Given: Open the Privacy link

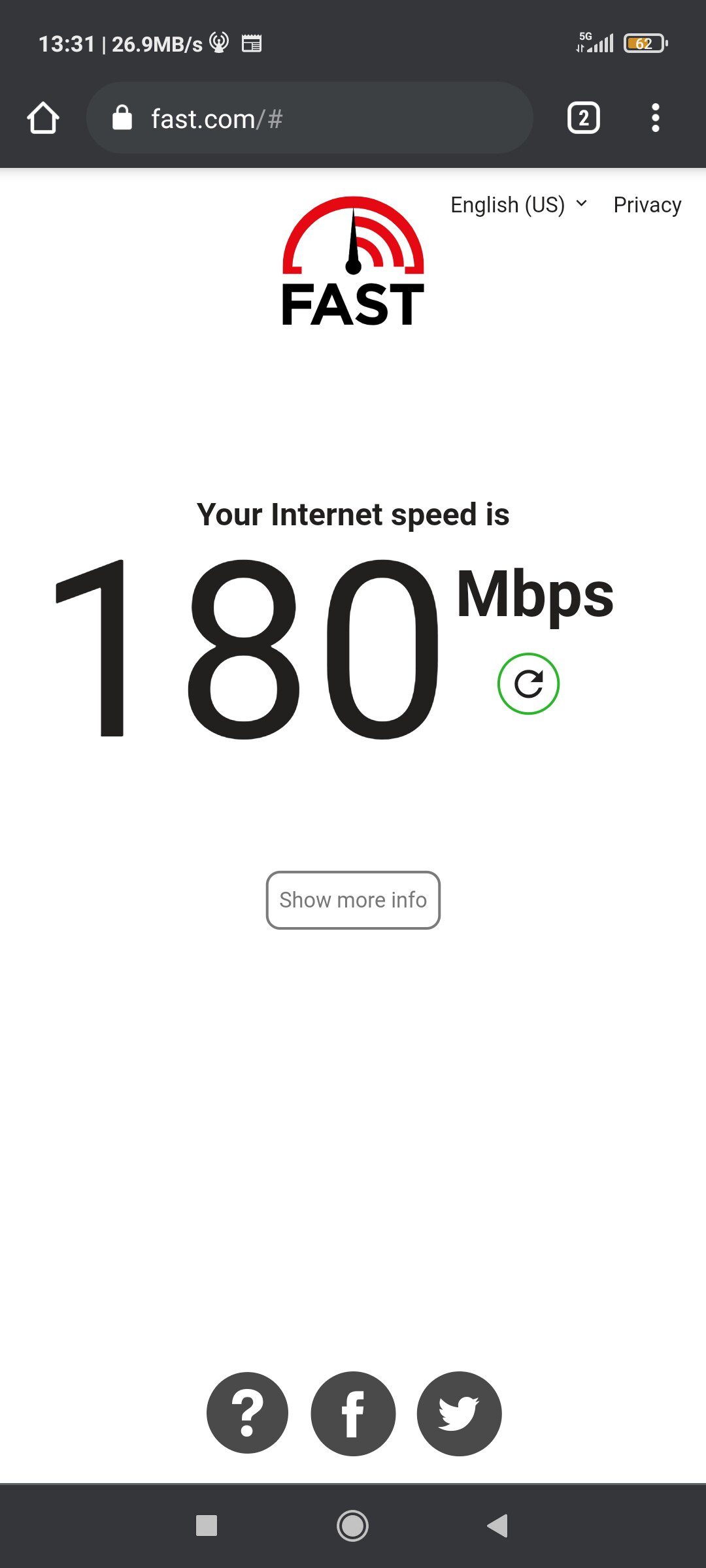Looking at the screenshot, I should 647,205.
